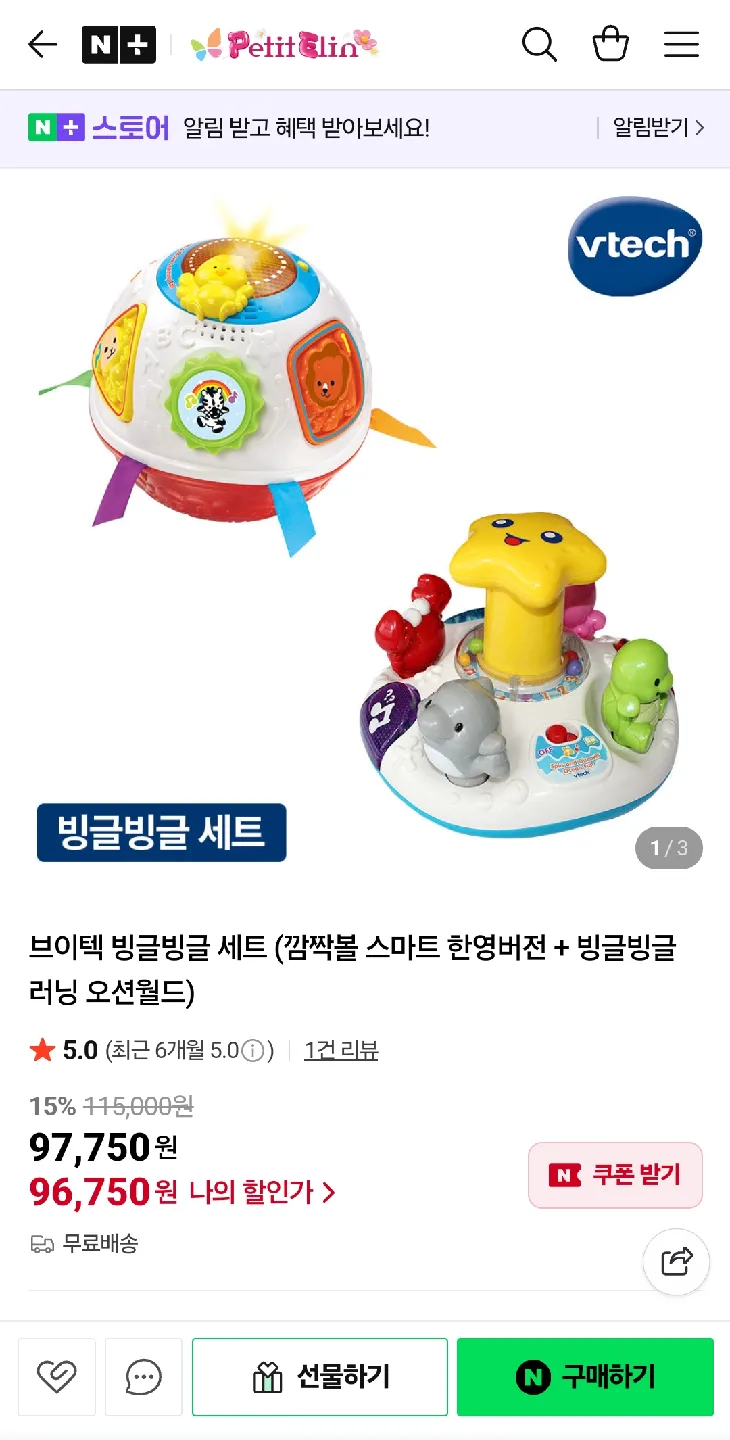Open the shopping cart
Viewport: 730px width, 1440px height.
[610, 45]
